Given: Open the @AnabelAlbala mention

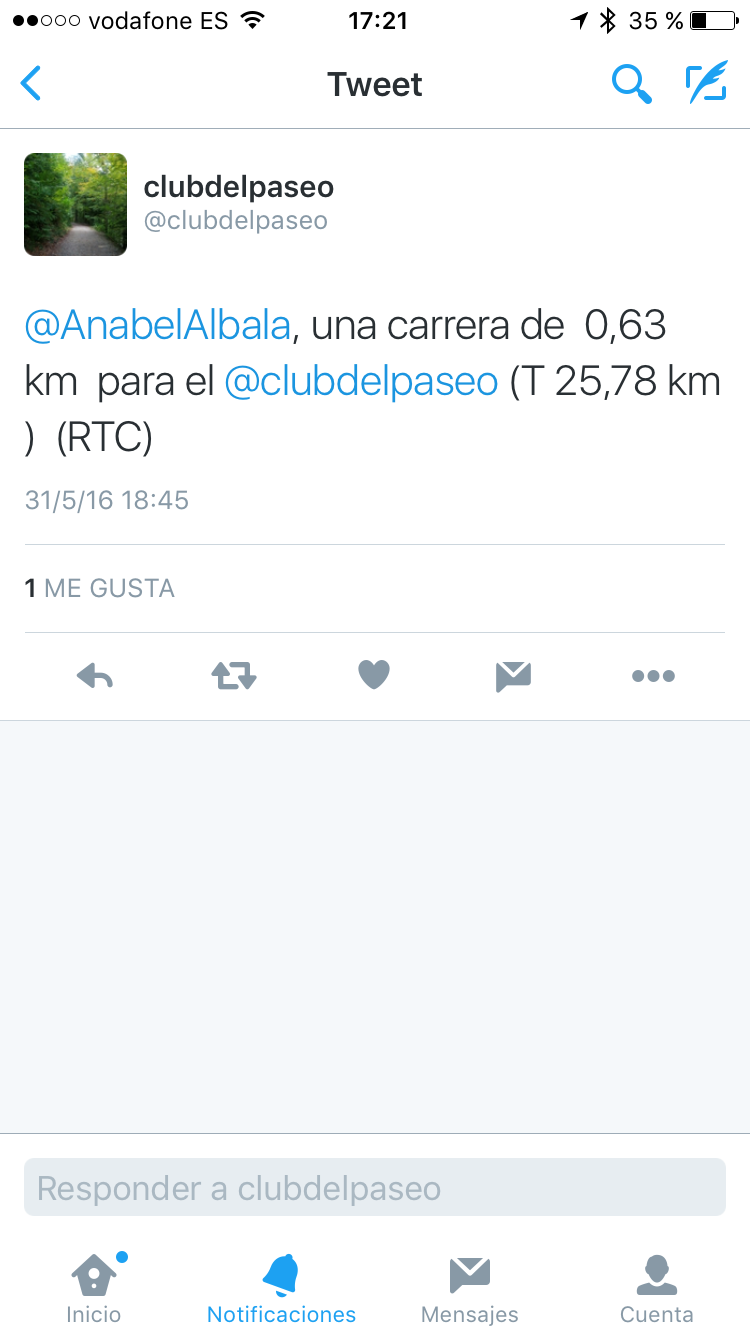Looking at the screenshot, I should pyautogui.click(x=157, y=326).
